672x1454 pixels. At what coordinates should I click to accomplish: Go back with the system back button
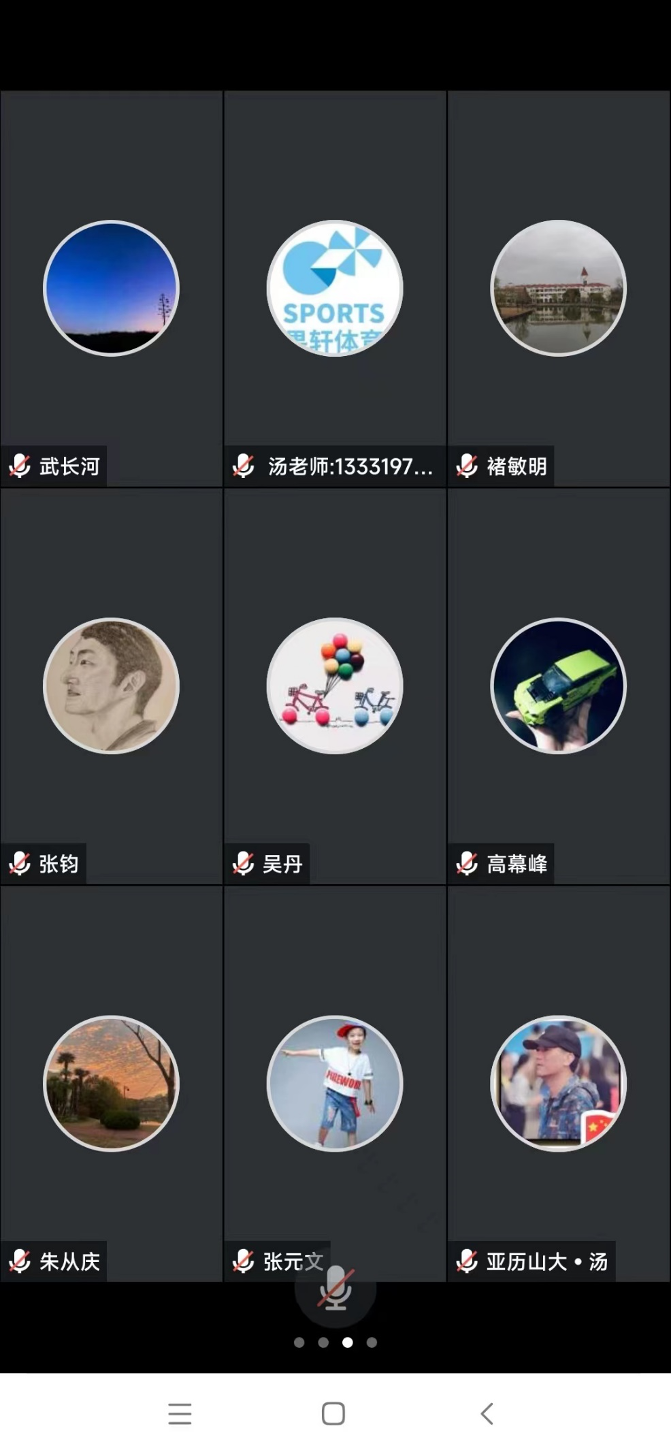tap(487, 1413)
